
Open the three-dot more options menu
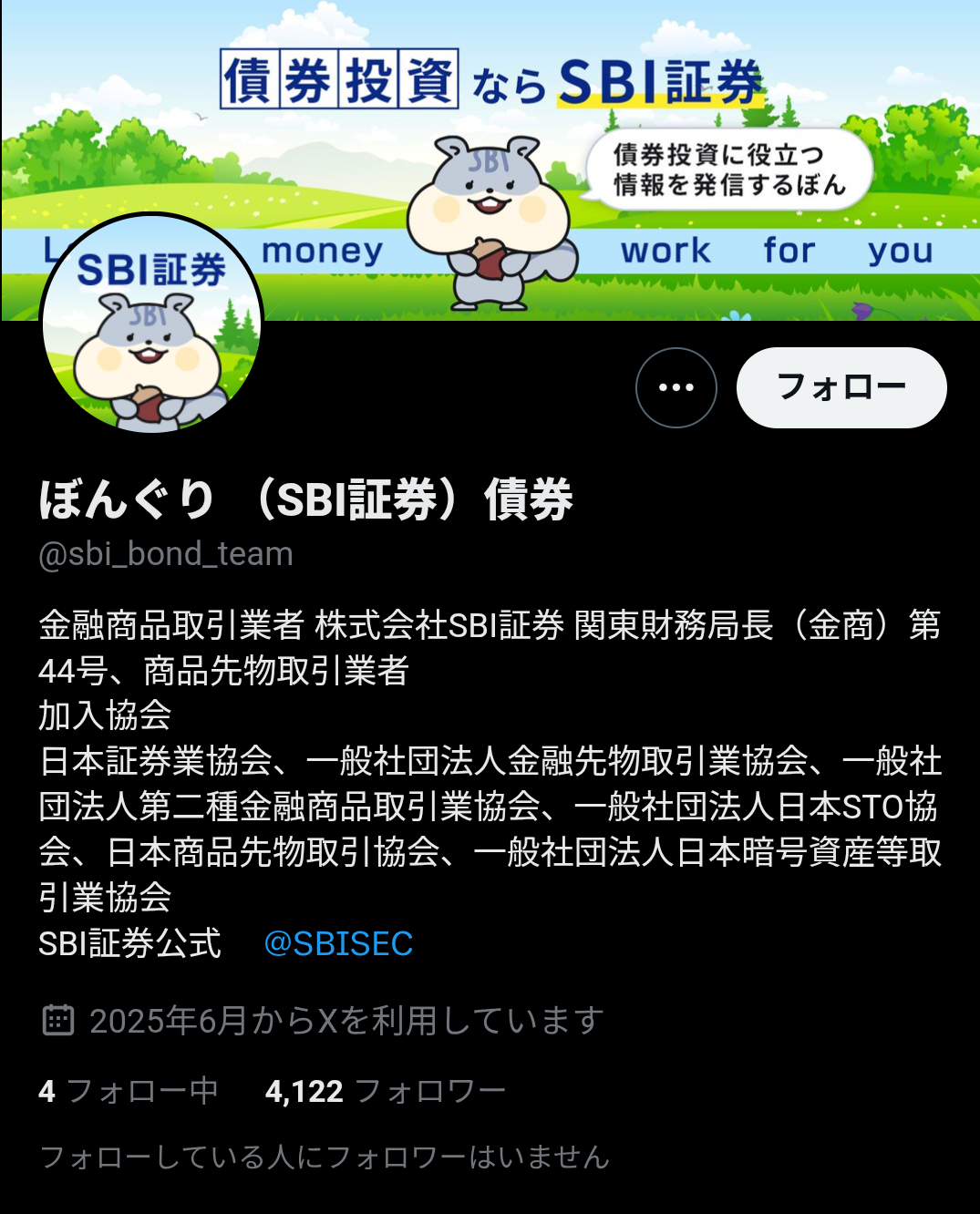pos(676,387)
